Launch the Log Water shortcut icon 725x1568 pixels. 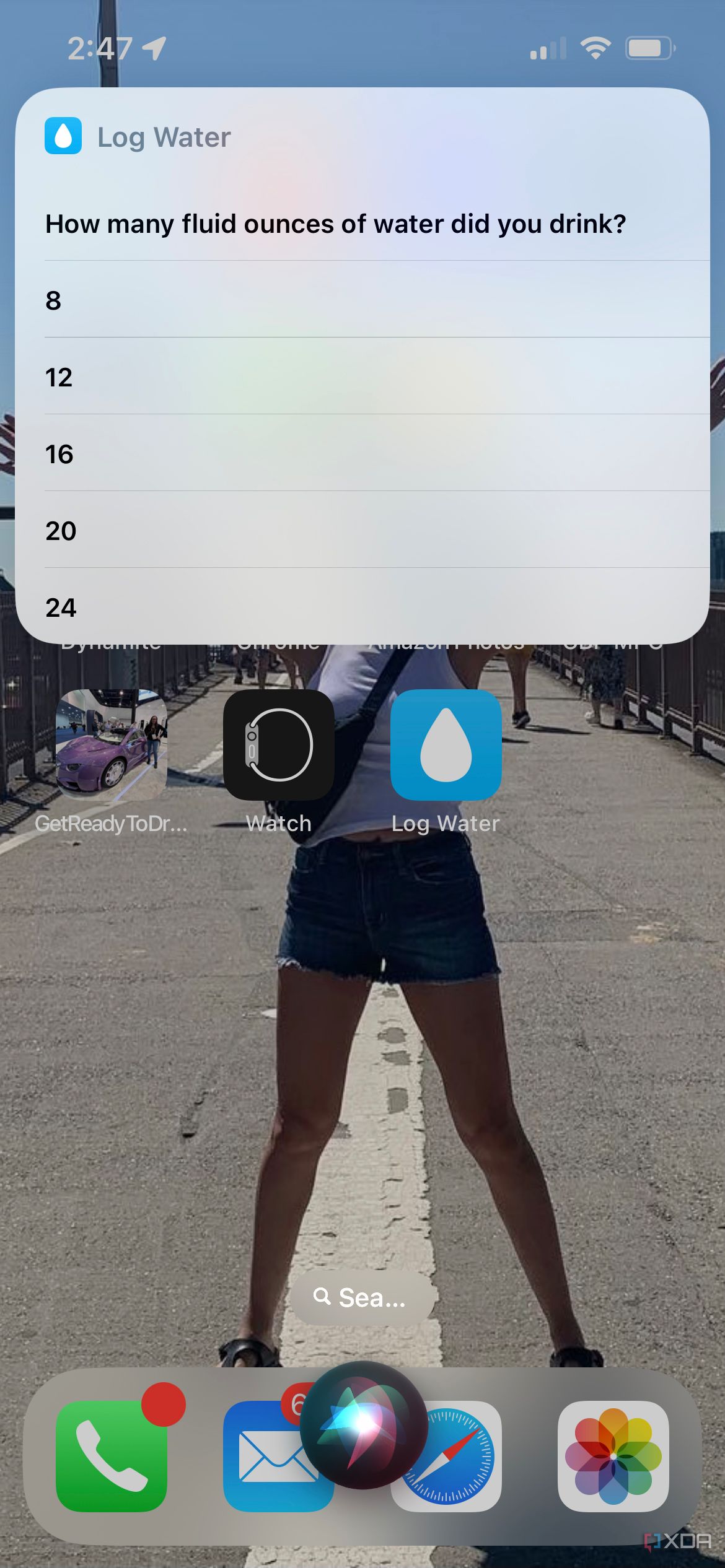(x=446, y=745)
